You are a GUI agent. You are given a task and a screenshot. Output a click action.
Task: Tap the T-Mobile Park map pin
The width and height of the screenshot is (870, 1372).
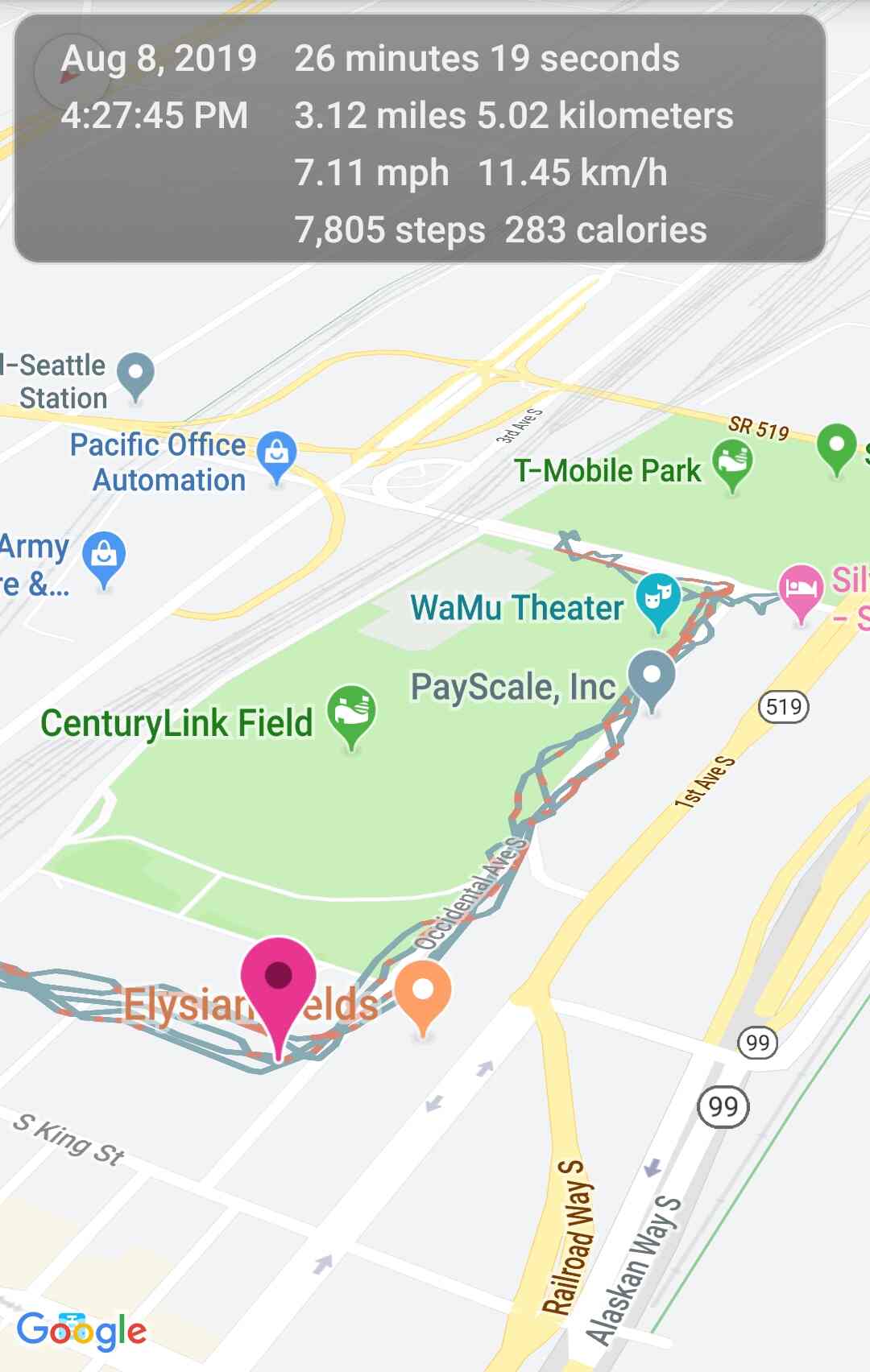(732, 462)
